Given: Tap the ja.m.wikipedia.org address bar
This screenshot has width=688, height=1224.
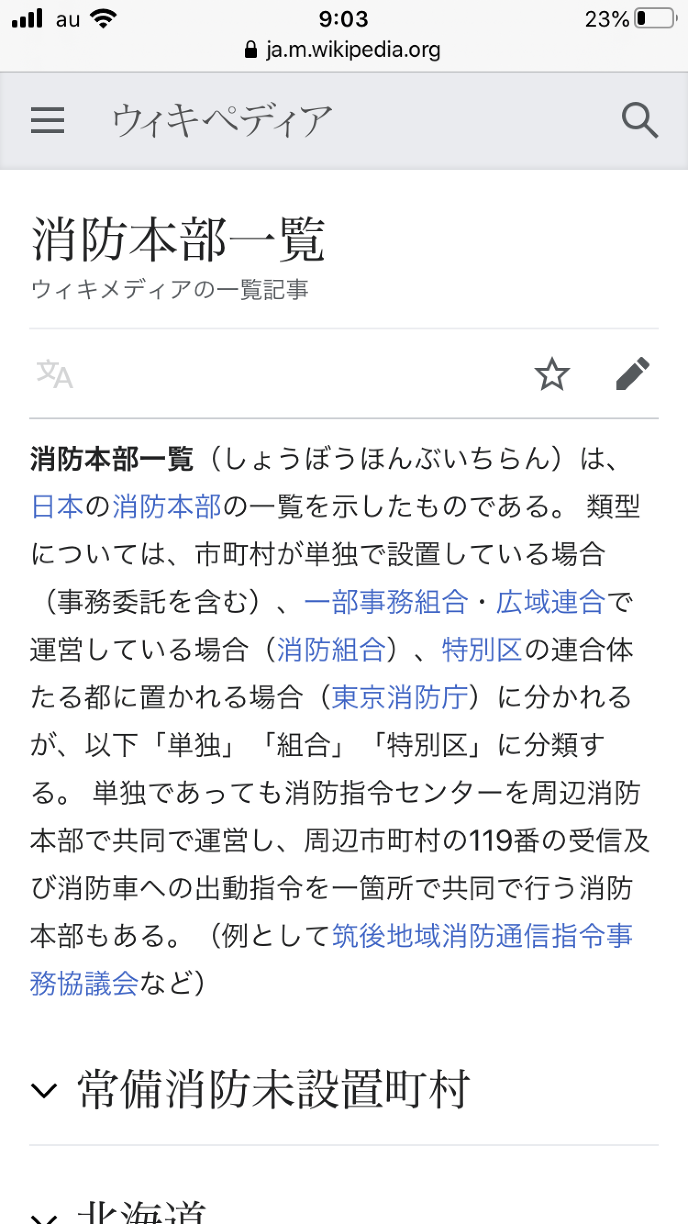Looking at the screenshot, I should [343, 49].
